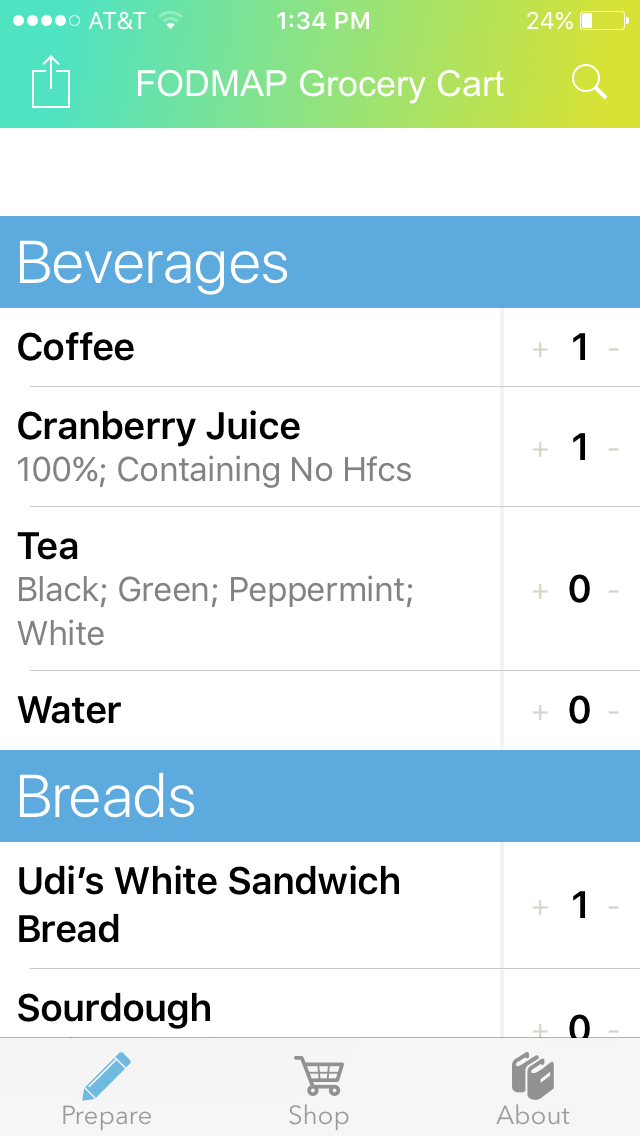Add one more Cranberry Juice
Screen dimensions: 640x1136
click(541, 449)
